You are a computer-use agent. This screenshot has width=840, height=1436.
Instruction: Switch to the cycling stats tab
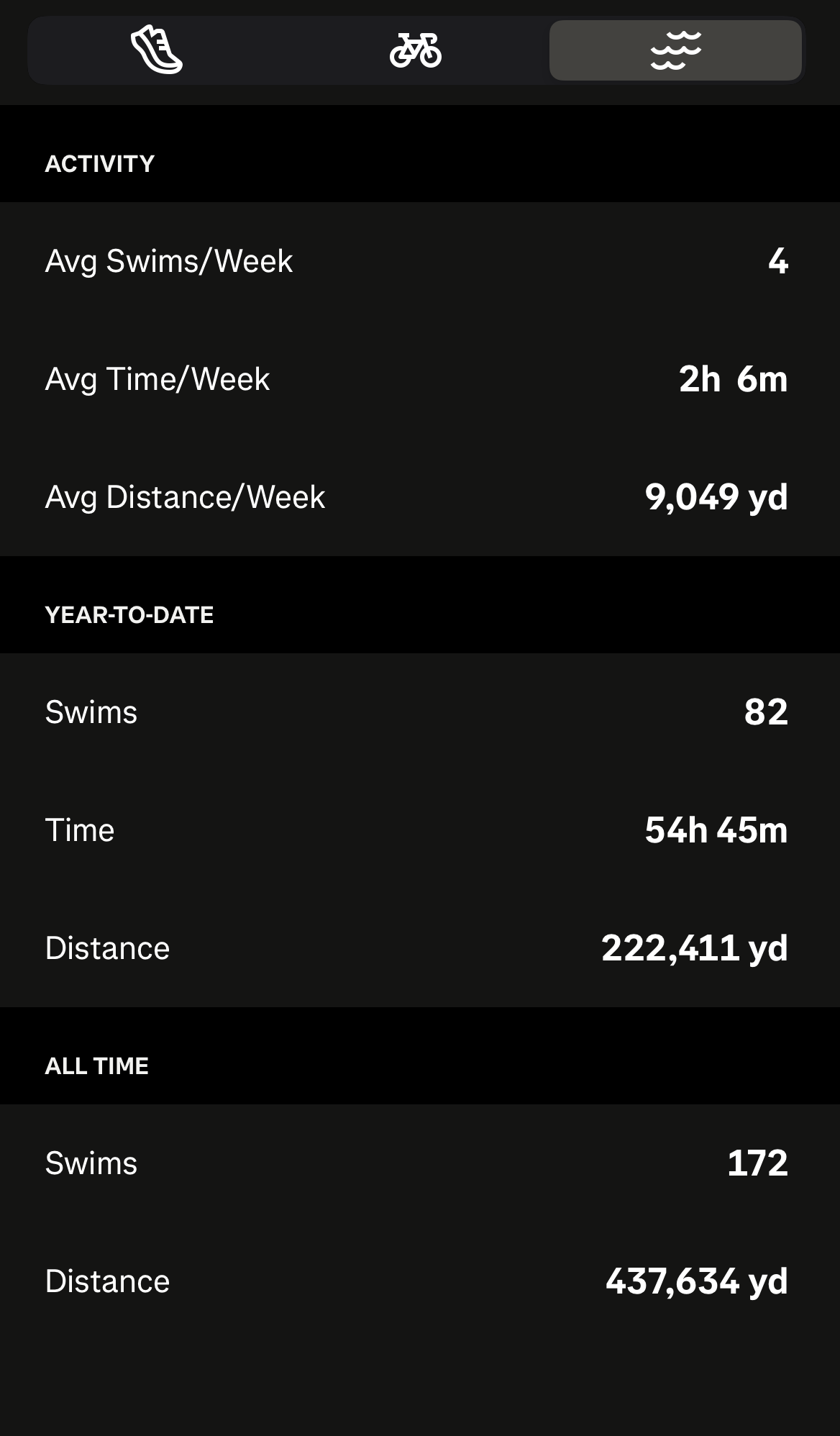click(x=416, y=50)
